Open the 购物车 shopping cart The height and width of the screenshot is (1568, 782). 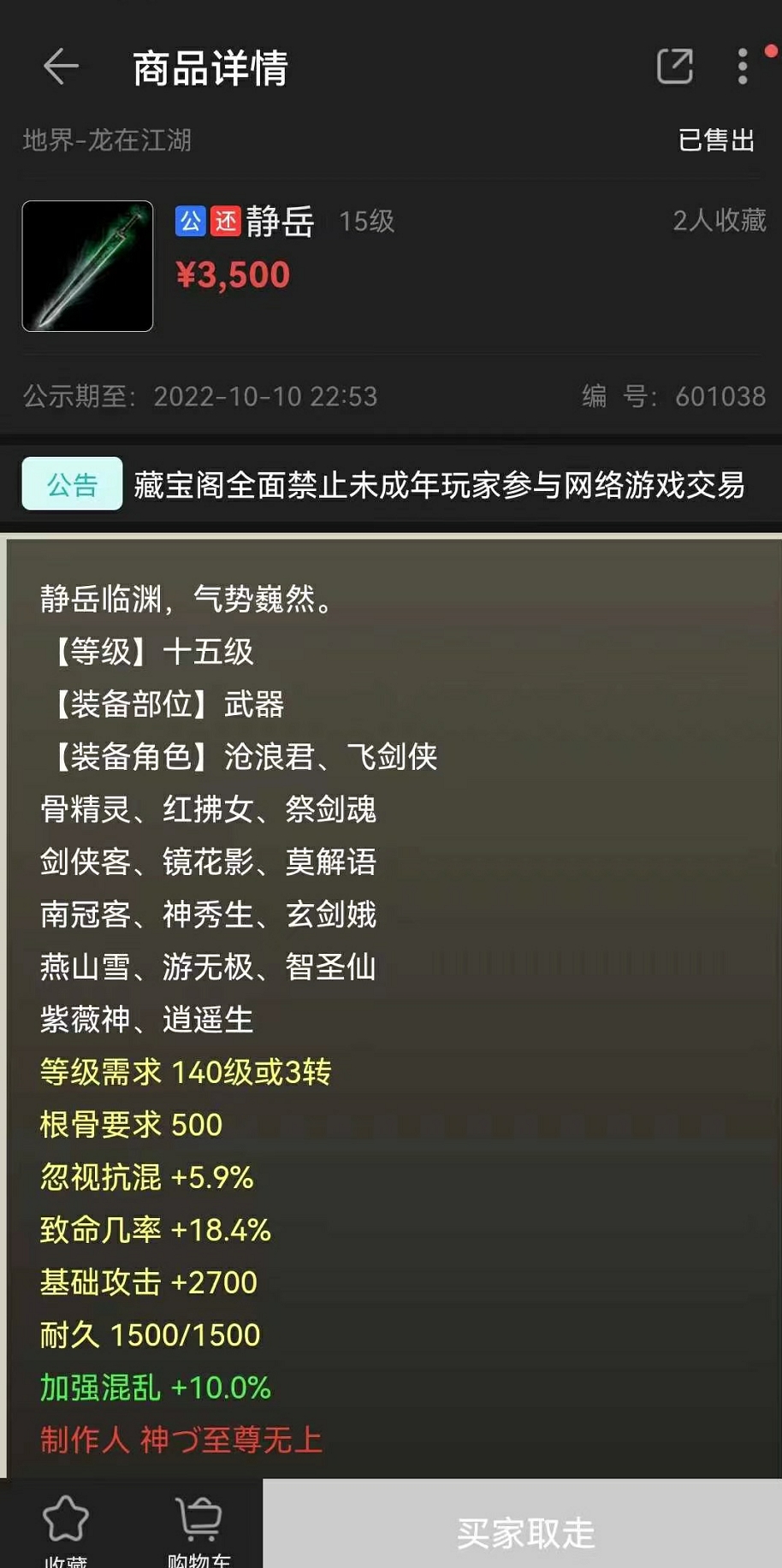[x=198, y=1528]
